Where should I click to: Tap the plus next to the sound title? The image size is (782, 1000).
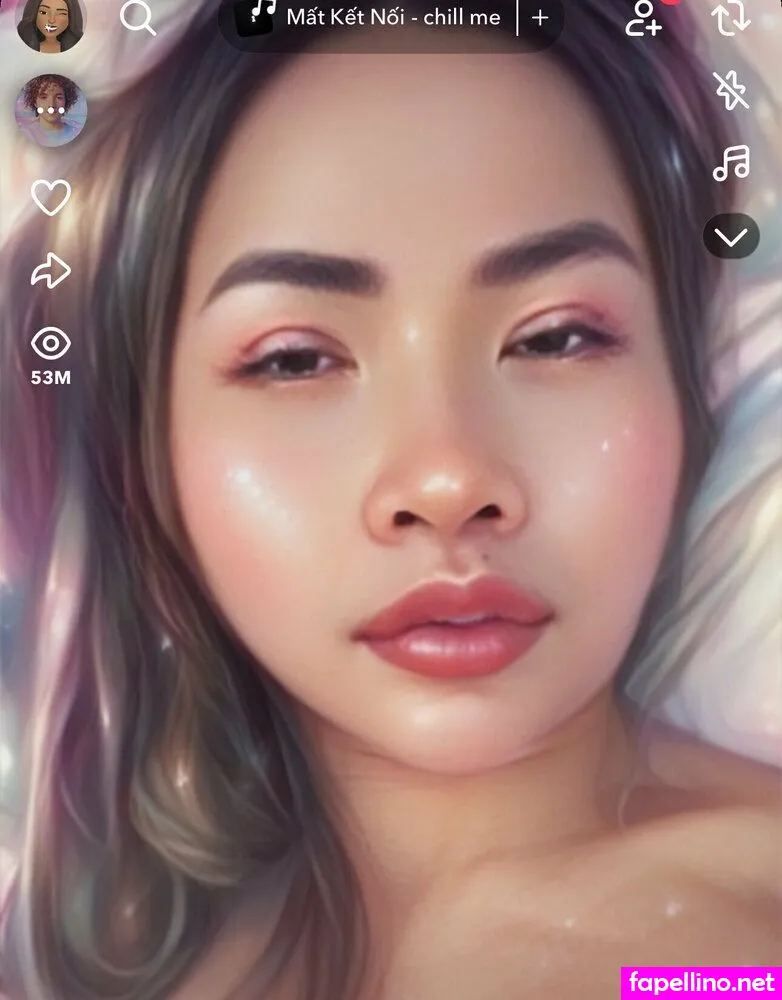540,17
